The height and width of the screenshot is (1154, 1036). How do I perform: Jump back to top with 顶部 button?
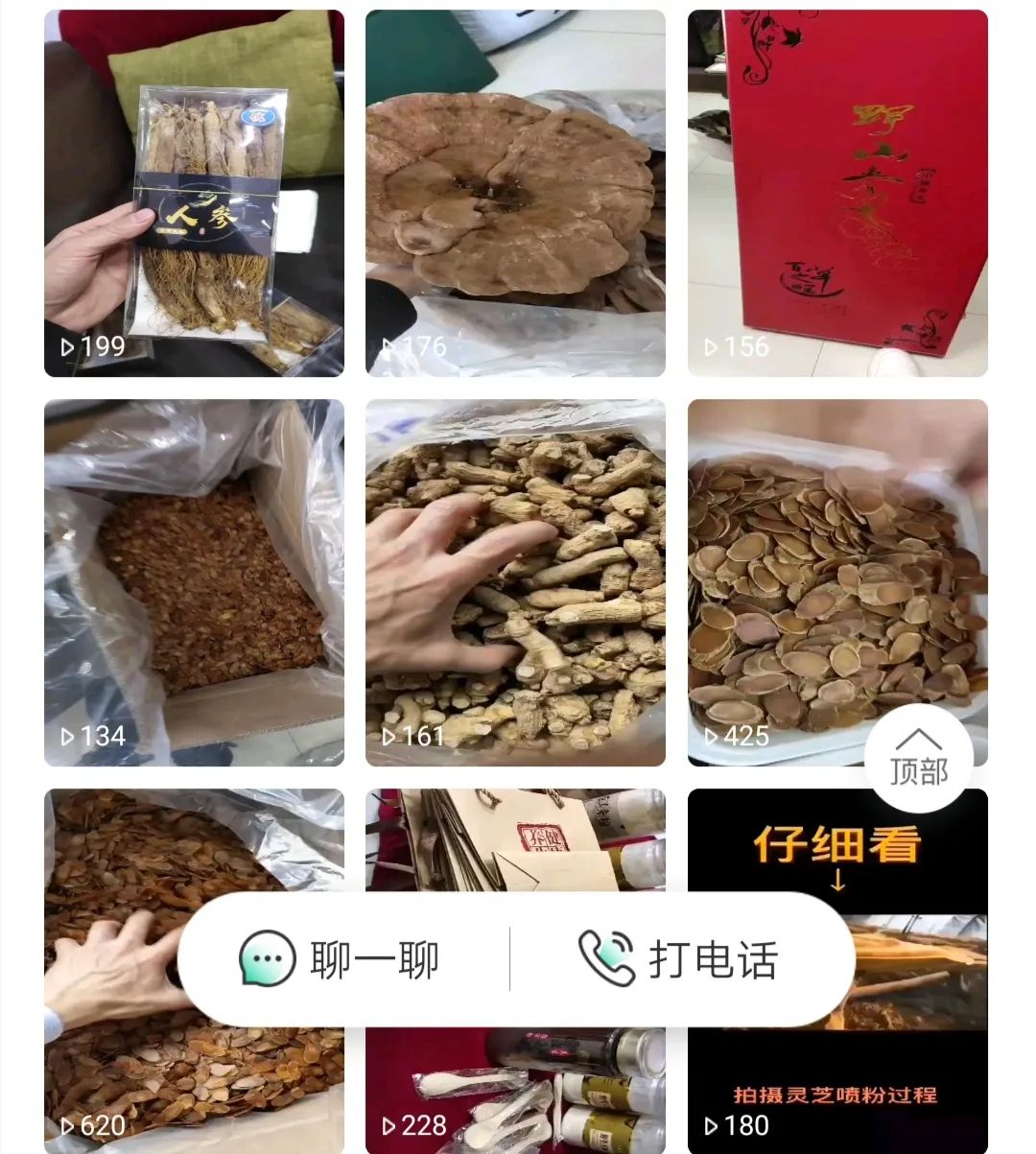(x=919, y=759)
